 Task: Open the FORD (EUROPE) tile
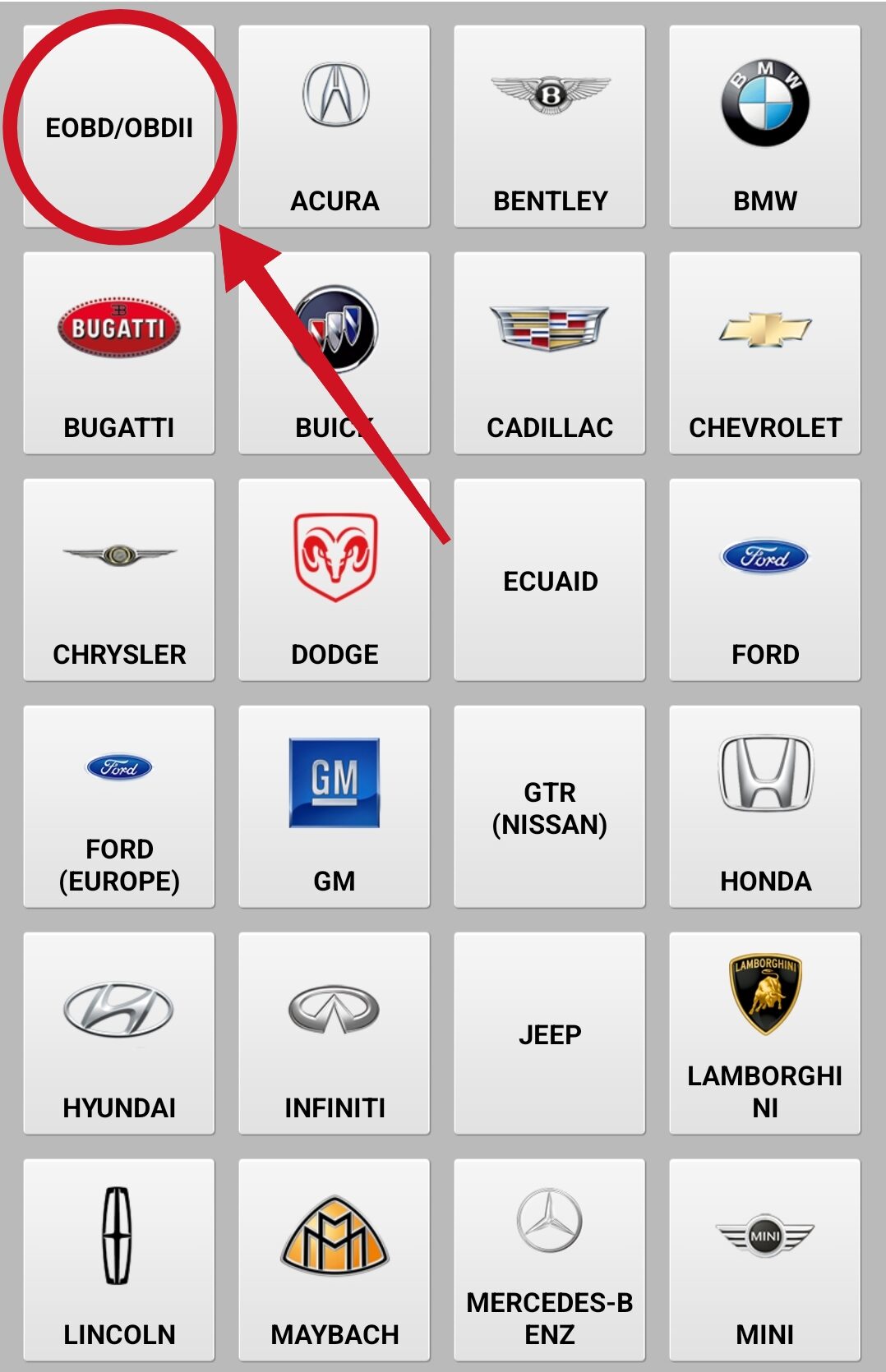pos(119,807)
